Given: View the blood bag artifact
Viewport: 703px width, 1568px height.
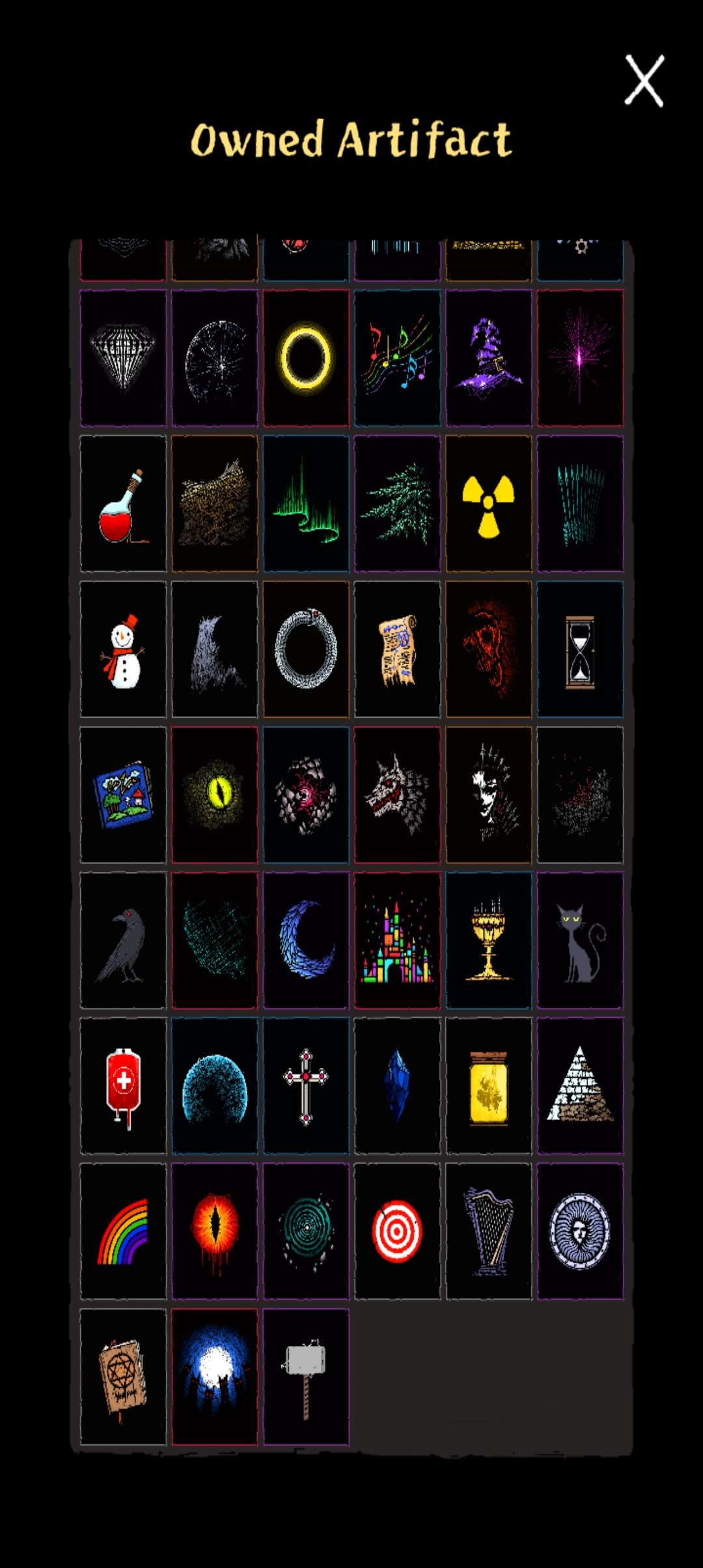Looking at the screenshot, I should (123, 1086).
